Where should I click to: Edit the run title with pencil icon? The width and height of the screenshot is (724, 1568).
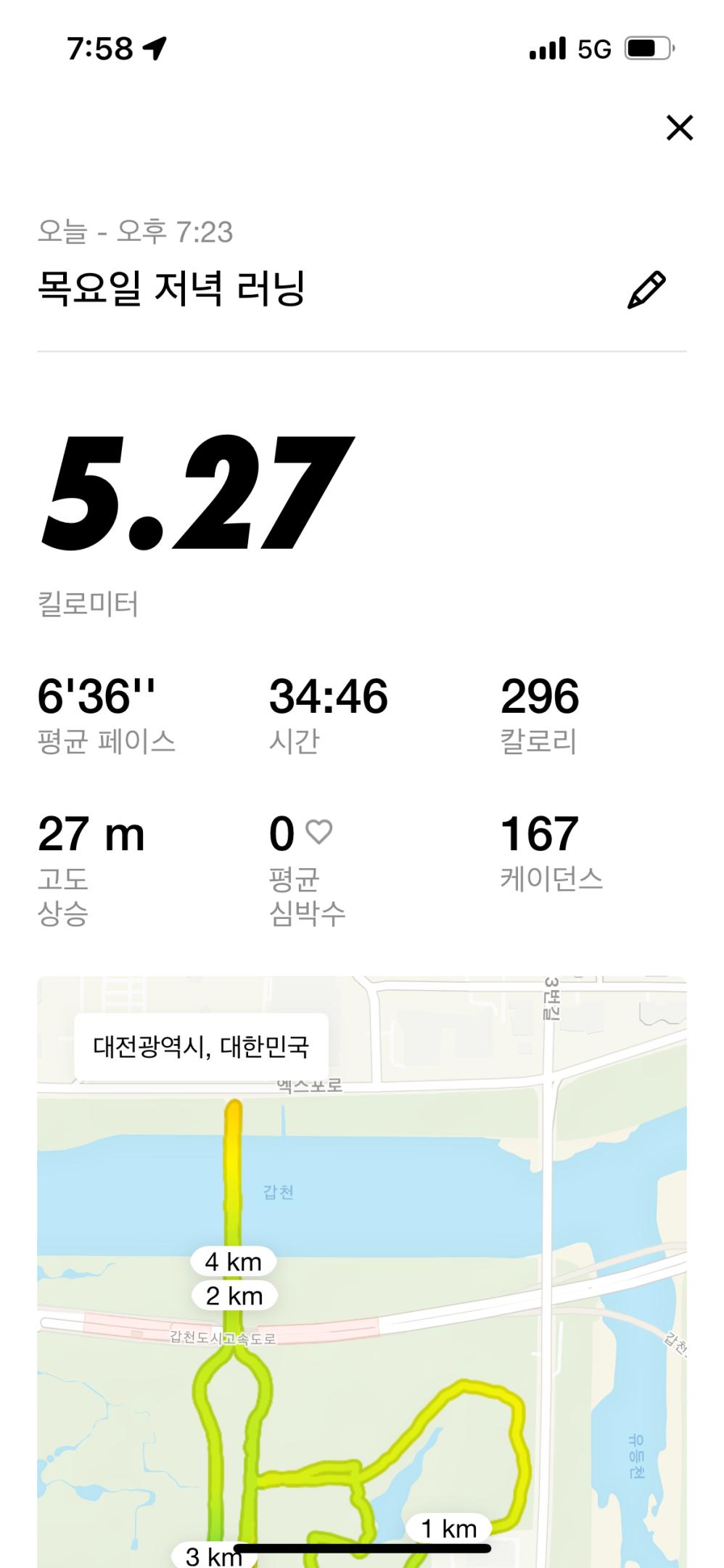click(x=646, y=290)
